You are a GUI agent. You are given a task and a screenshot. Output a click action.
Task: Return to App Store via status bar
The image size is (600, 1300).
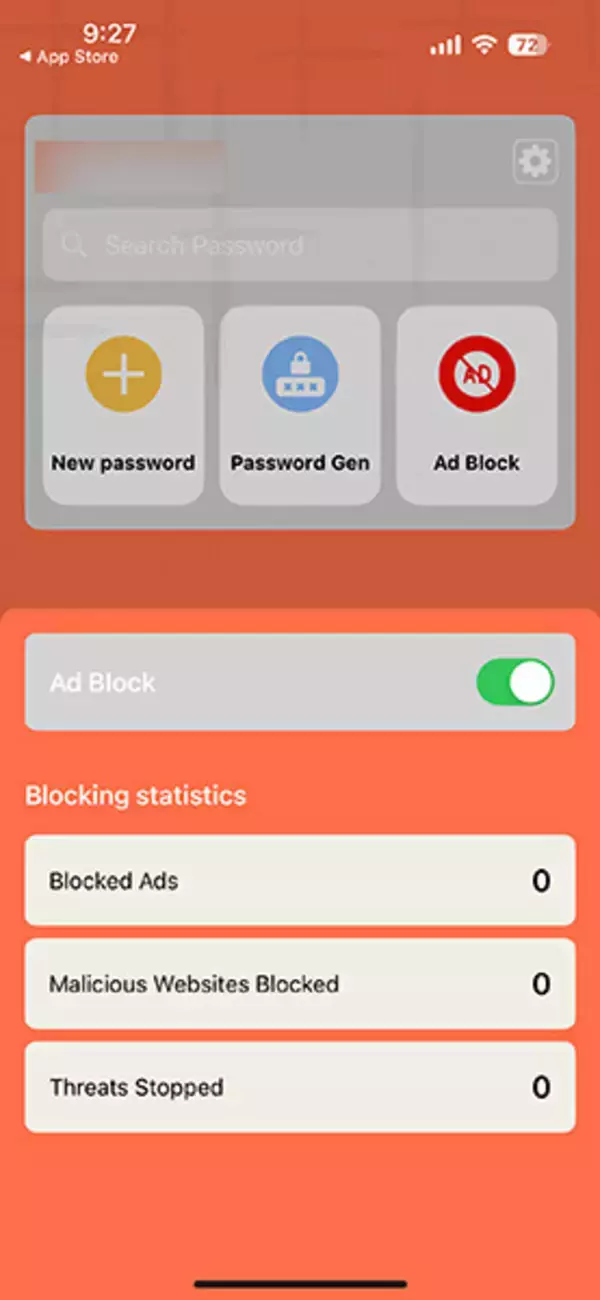click(69, 57)
